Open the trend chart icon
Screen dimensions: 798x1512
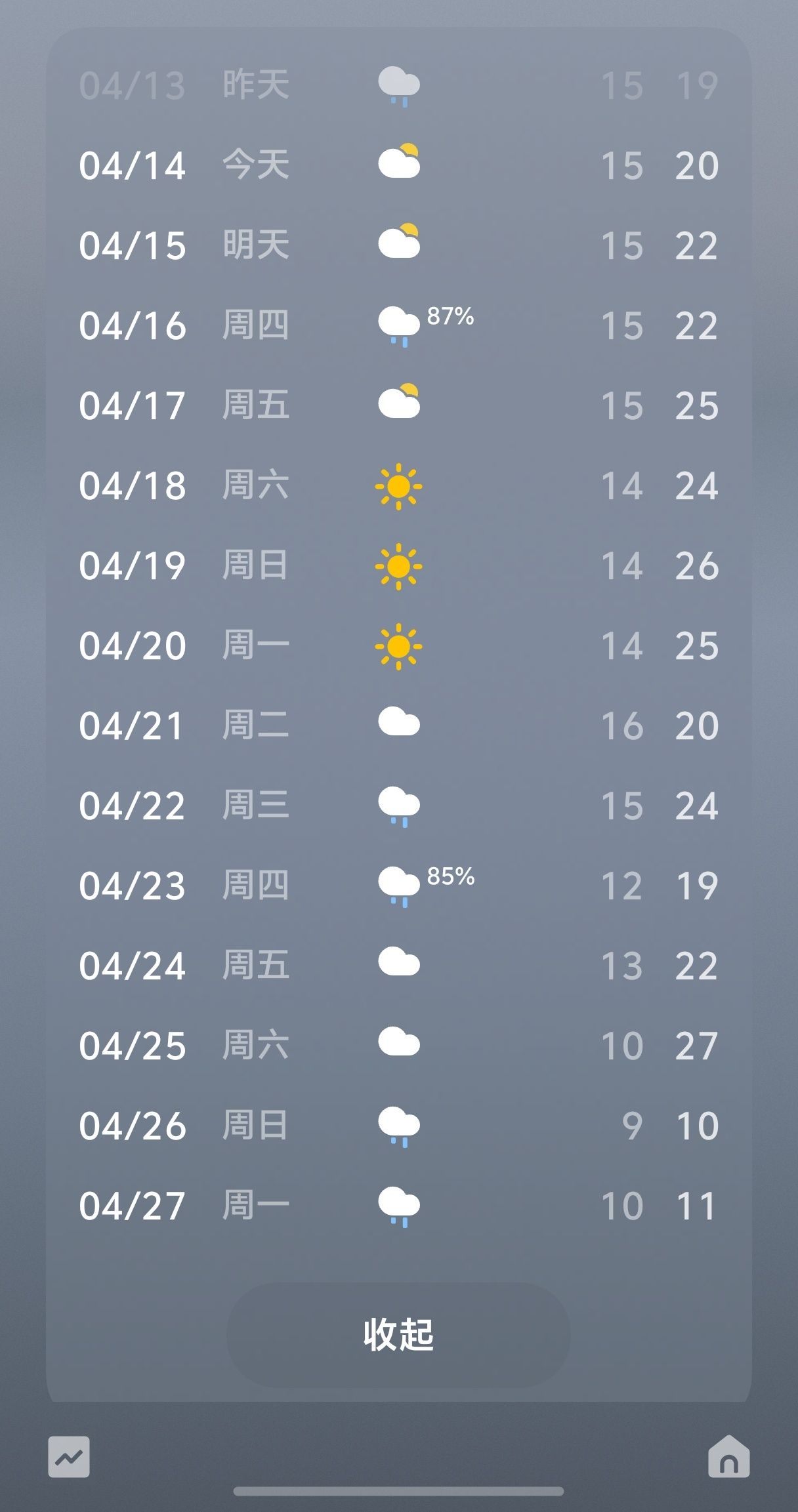[69, 1457]
